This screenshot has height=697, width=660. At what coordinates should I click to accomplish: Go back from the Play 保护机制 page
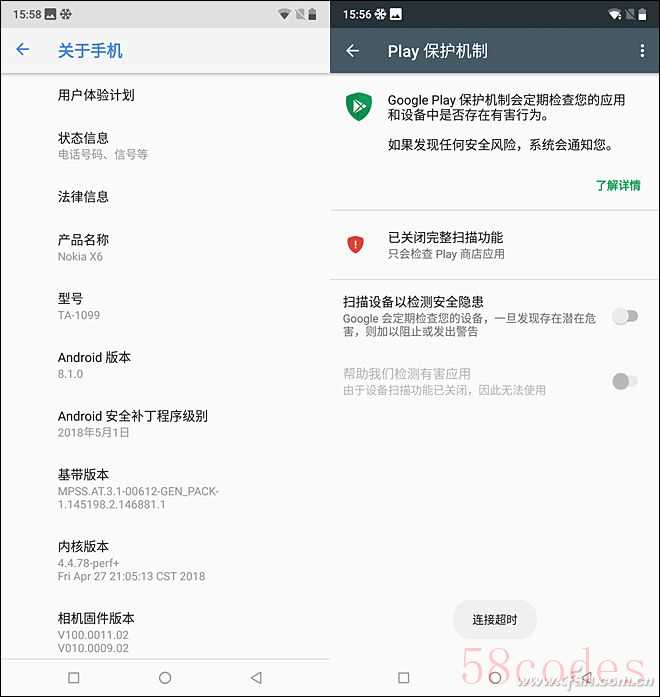(352, 51)
